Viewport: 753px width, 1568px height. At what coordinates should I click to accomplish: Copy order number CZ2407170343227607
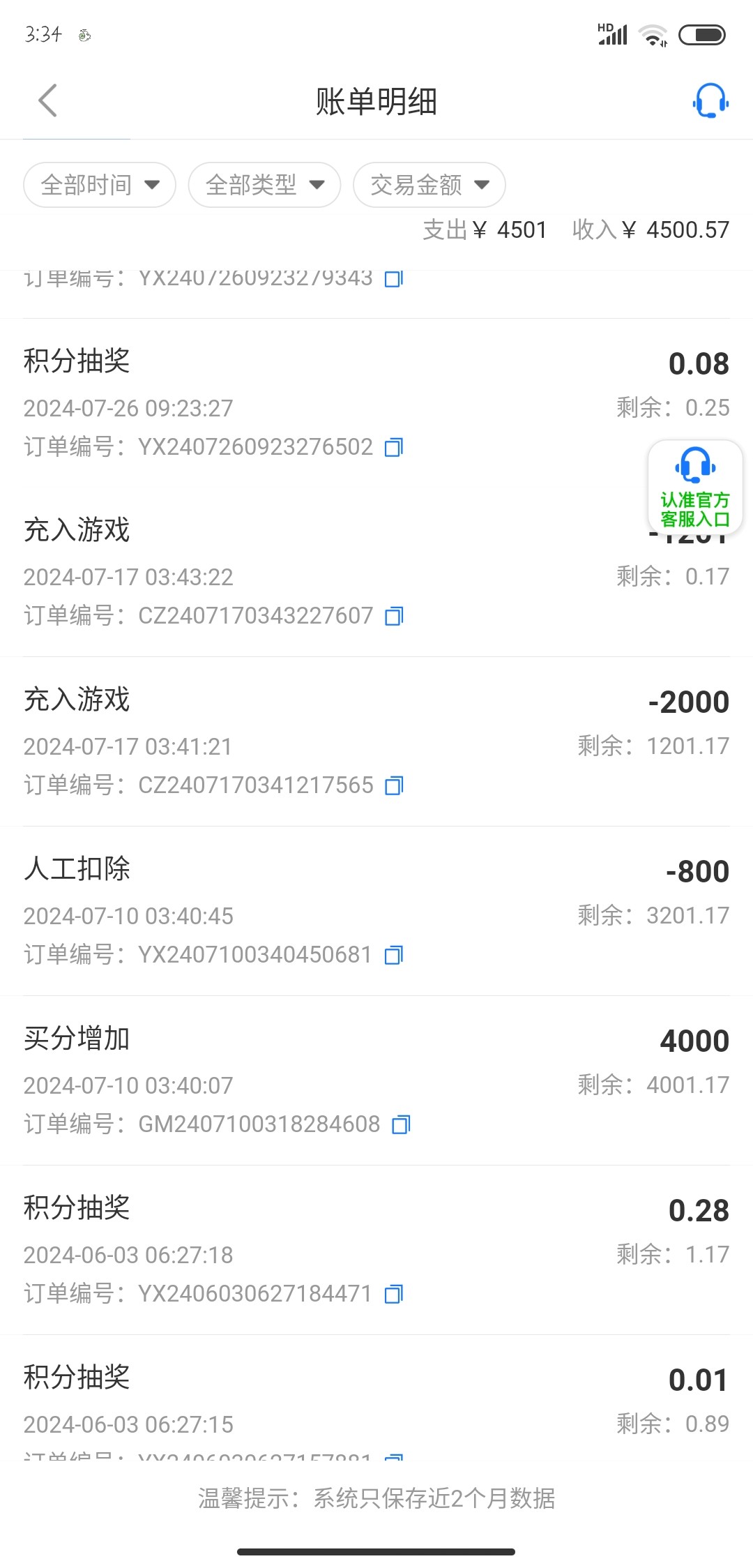click(x=394, y=616)
